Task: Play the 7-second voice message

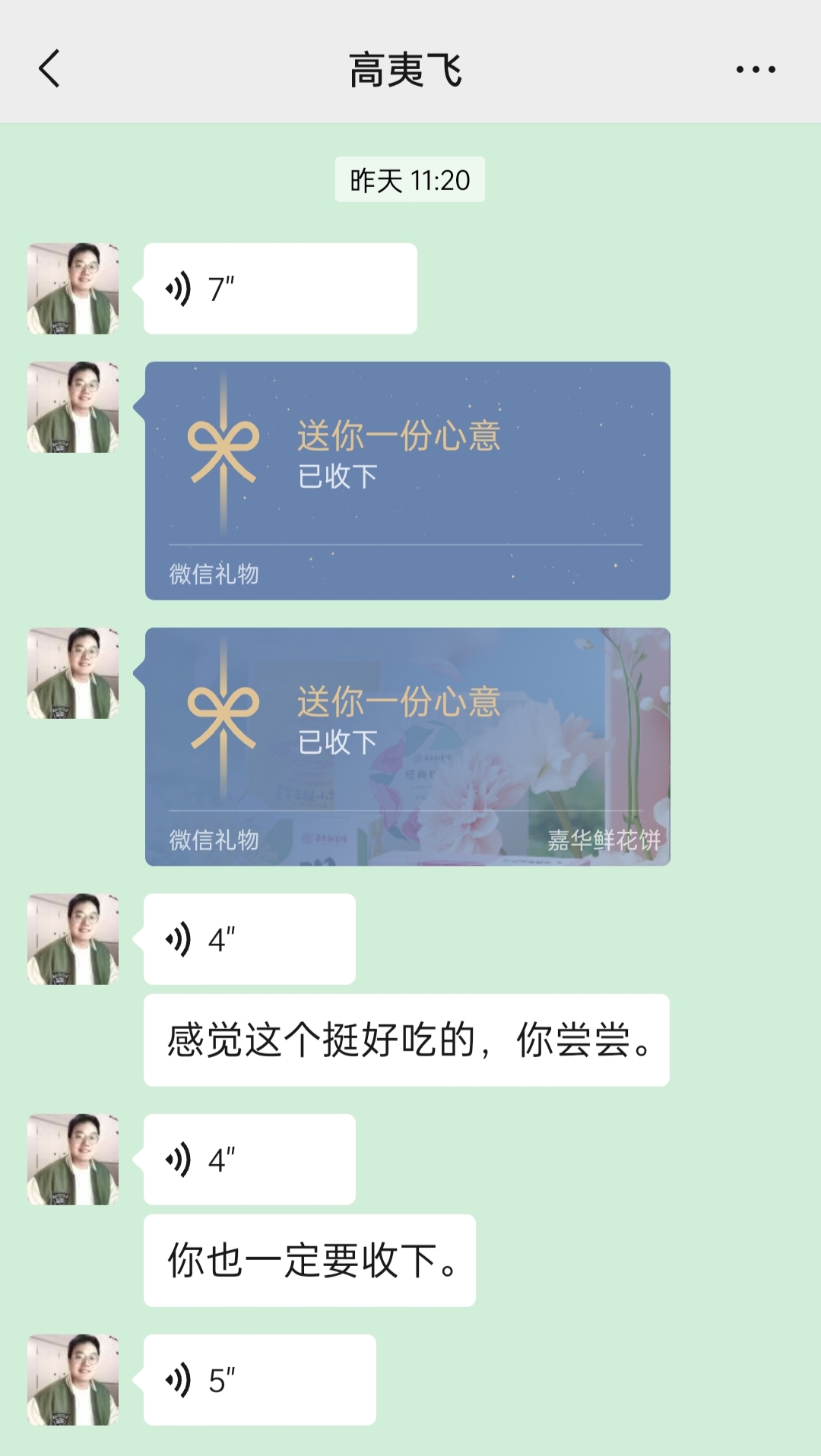Action: point(280,289)
